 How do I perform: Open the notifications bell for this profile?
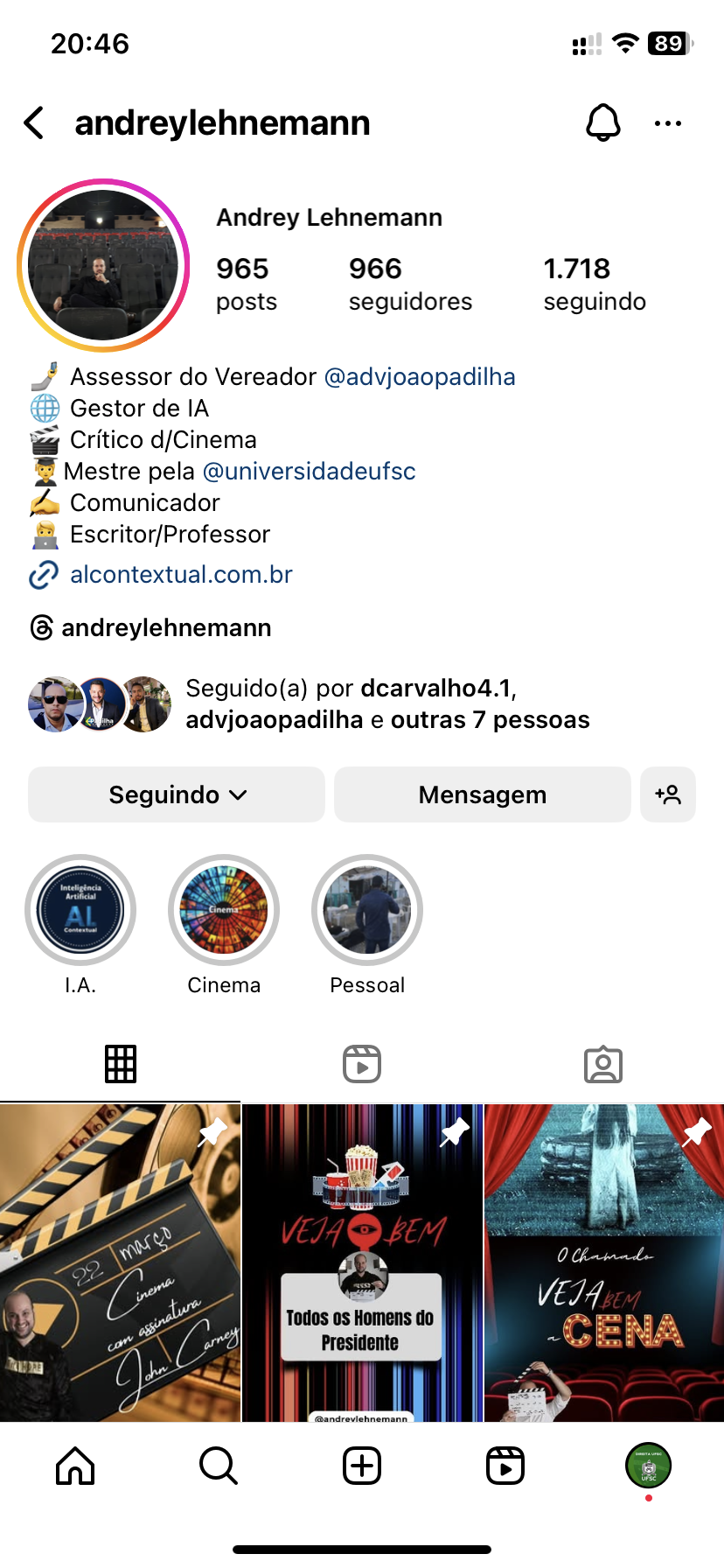[x=602, y=123]
